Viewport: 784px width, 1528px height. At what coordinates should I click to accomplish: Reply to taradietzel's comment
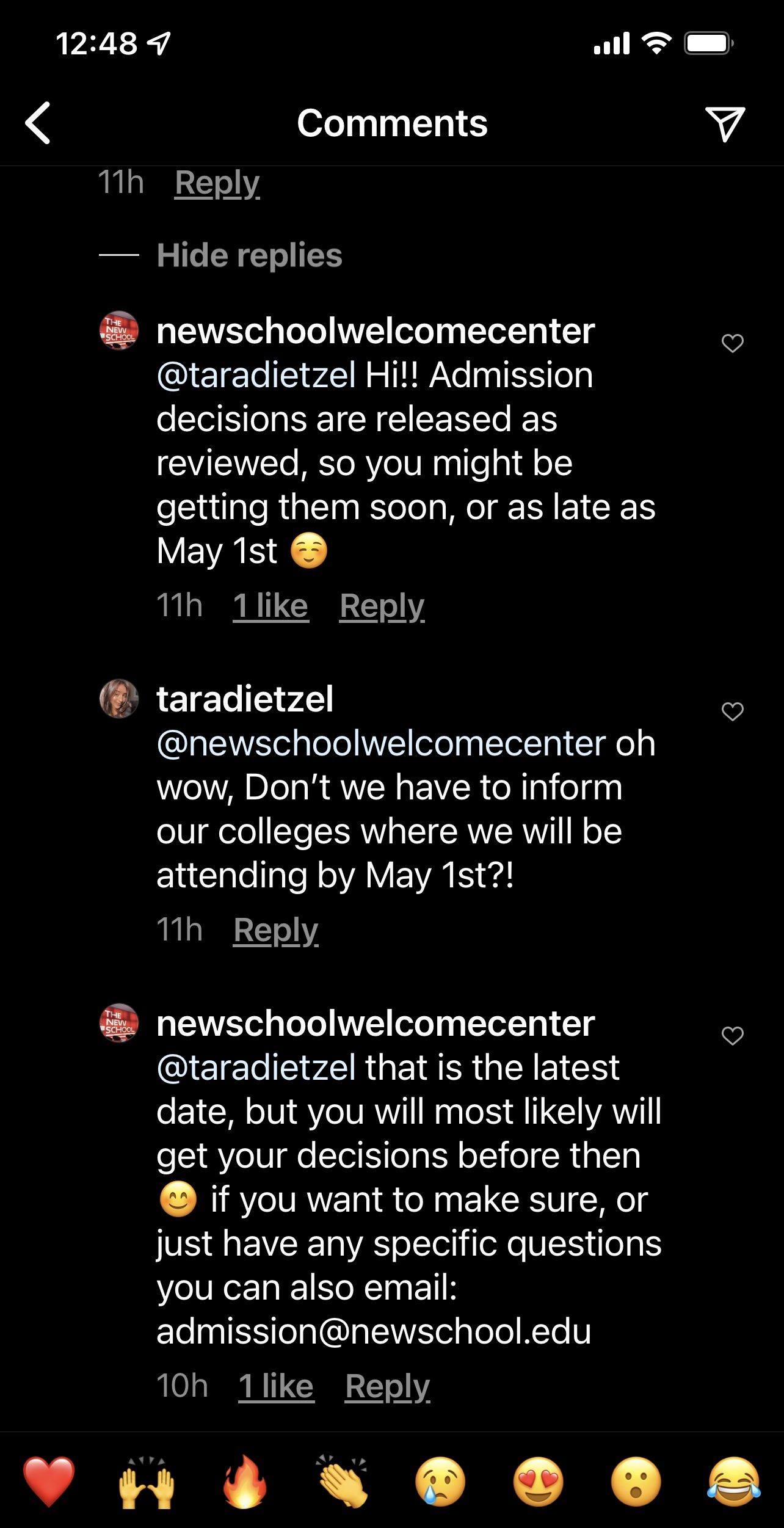(x=275, y=930)
